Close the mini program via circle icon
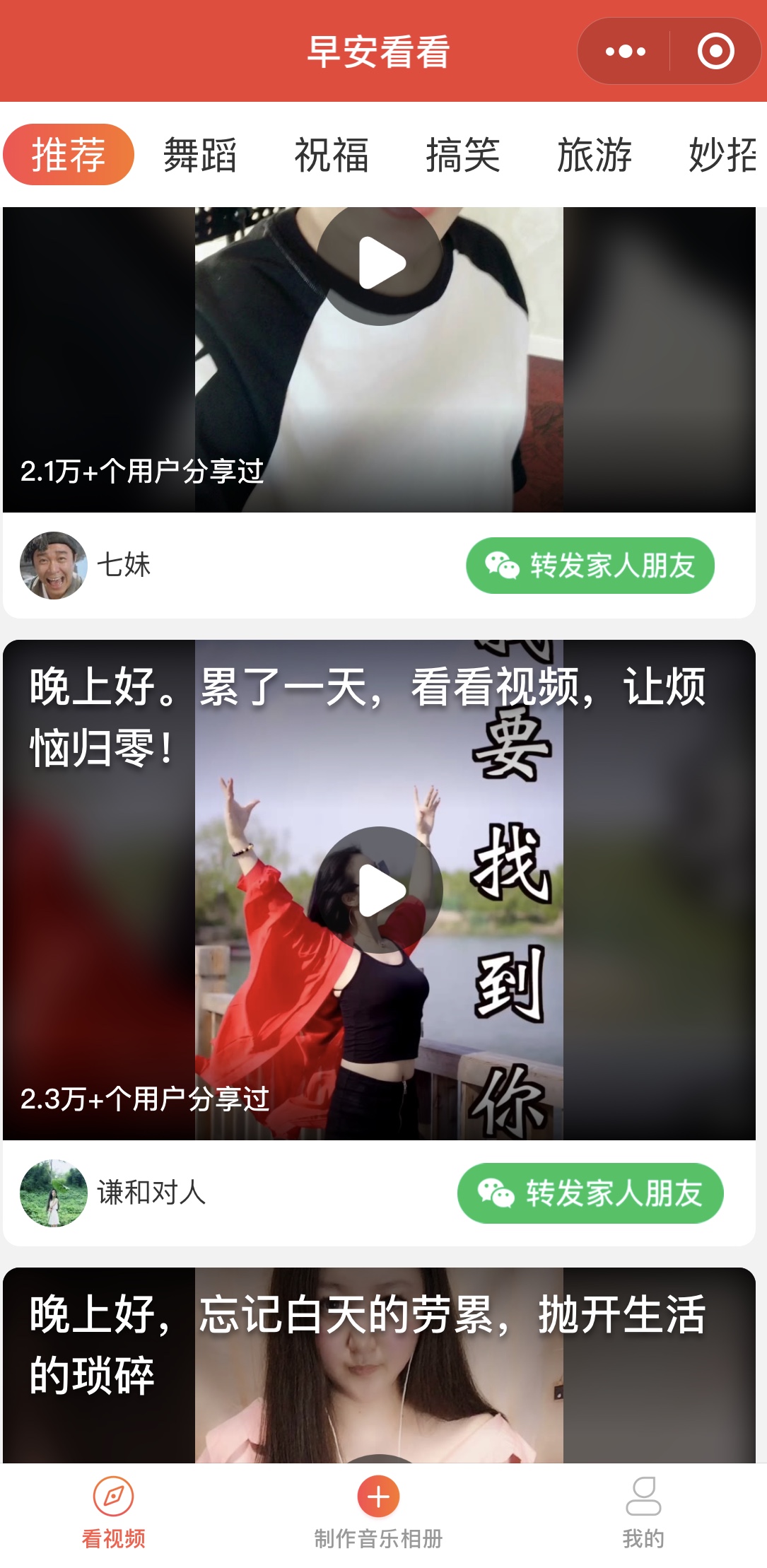 (x=715, y=52)
